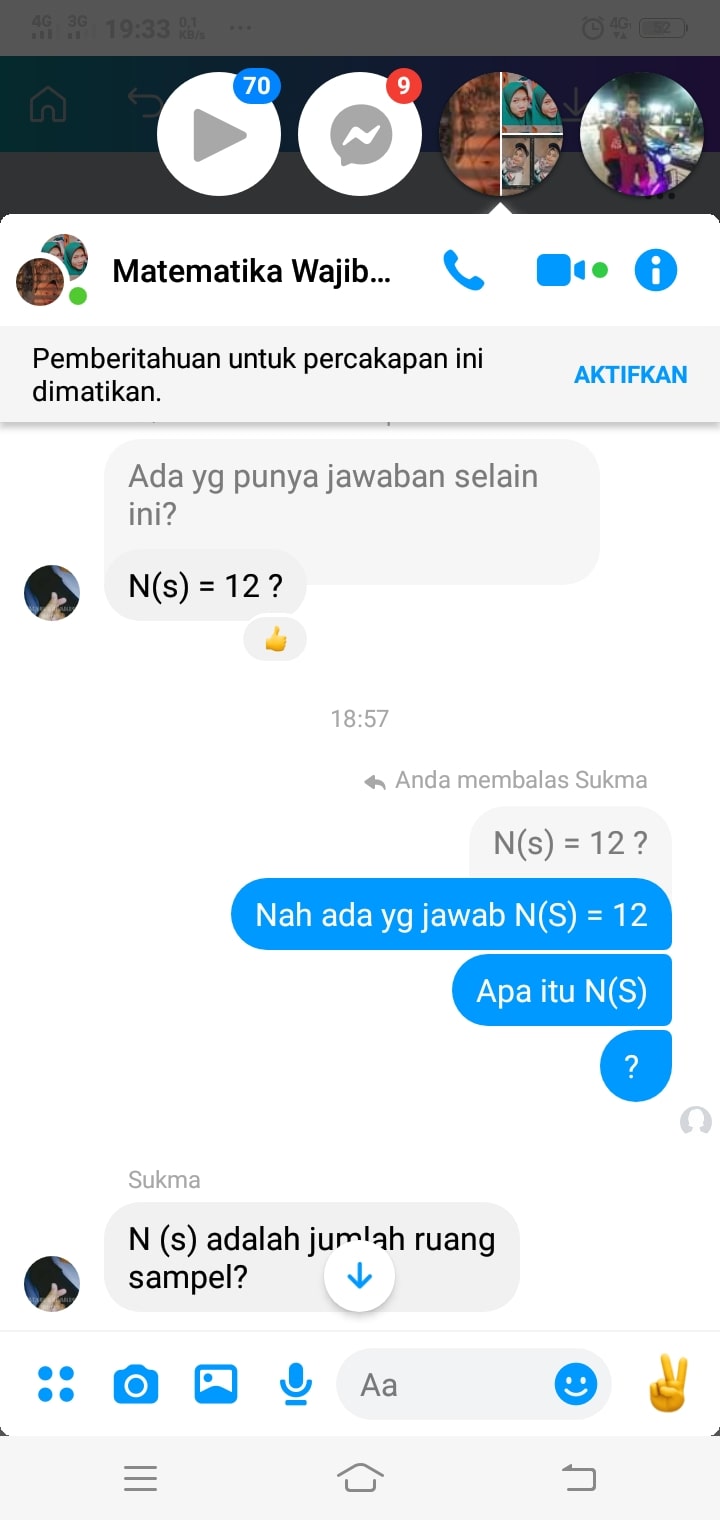Jump to latest messages with down arrow
The width and height of the screenshot is (720, 1520).
359,1276
